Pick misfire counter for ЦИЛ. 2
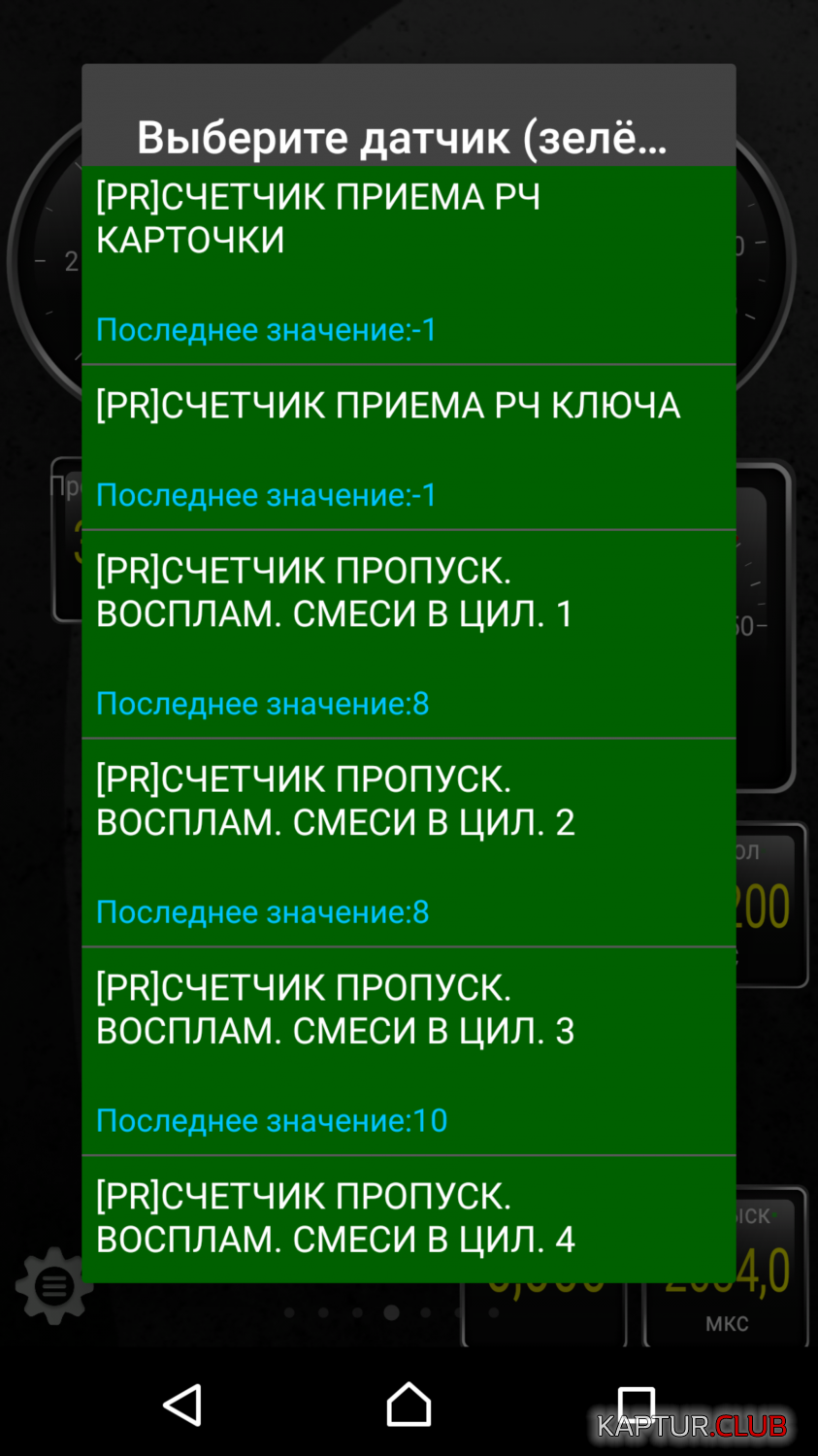Screen dimensions: 818x1456 pos(409,843)
